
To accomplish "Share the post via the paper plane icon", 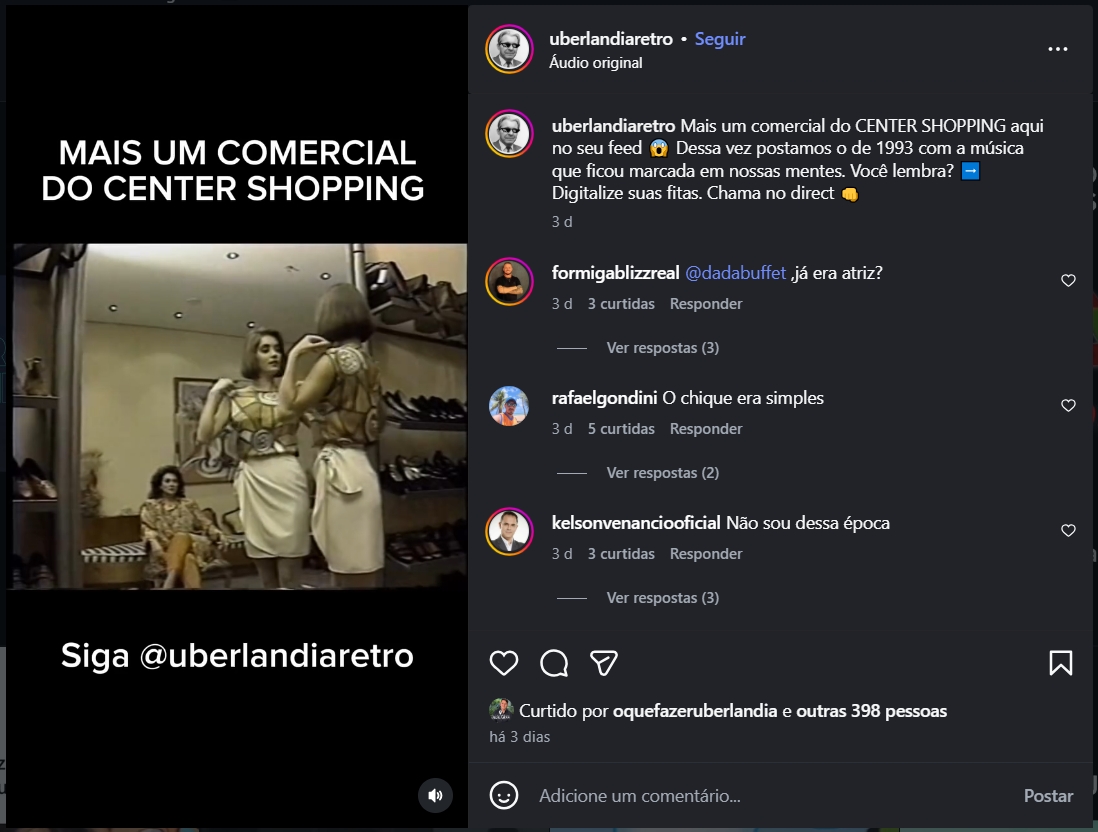I will coord(603,663).
